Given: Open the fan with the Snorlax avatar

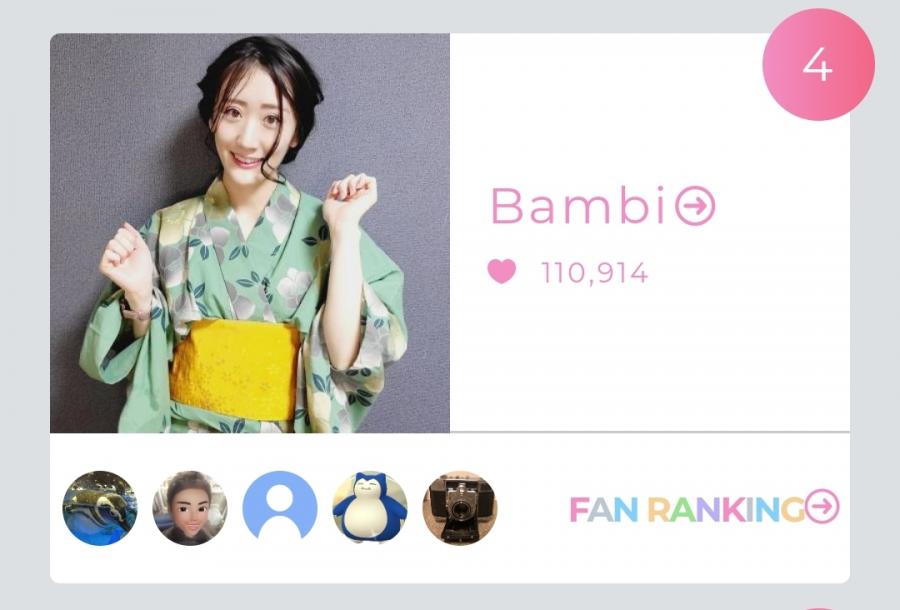Looking at the screenshot, I should [x=370, y=508].
